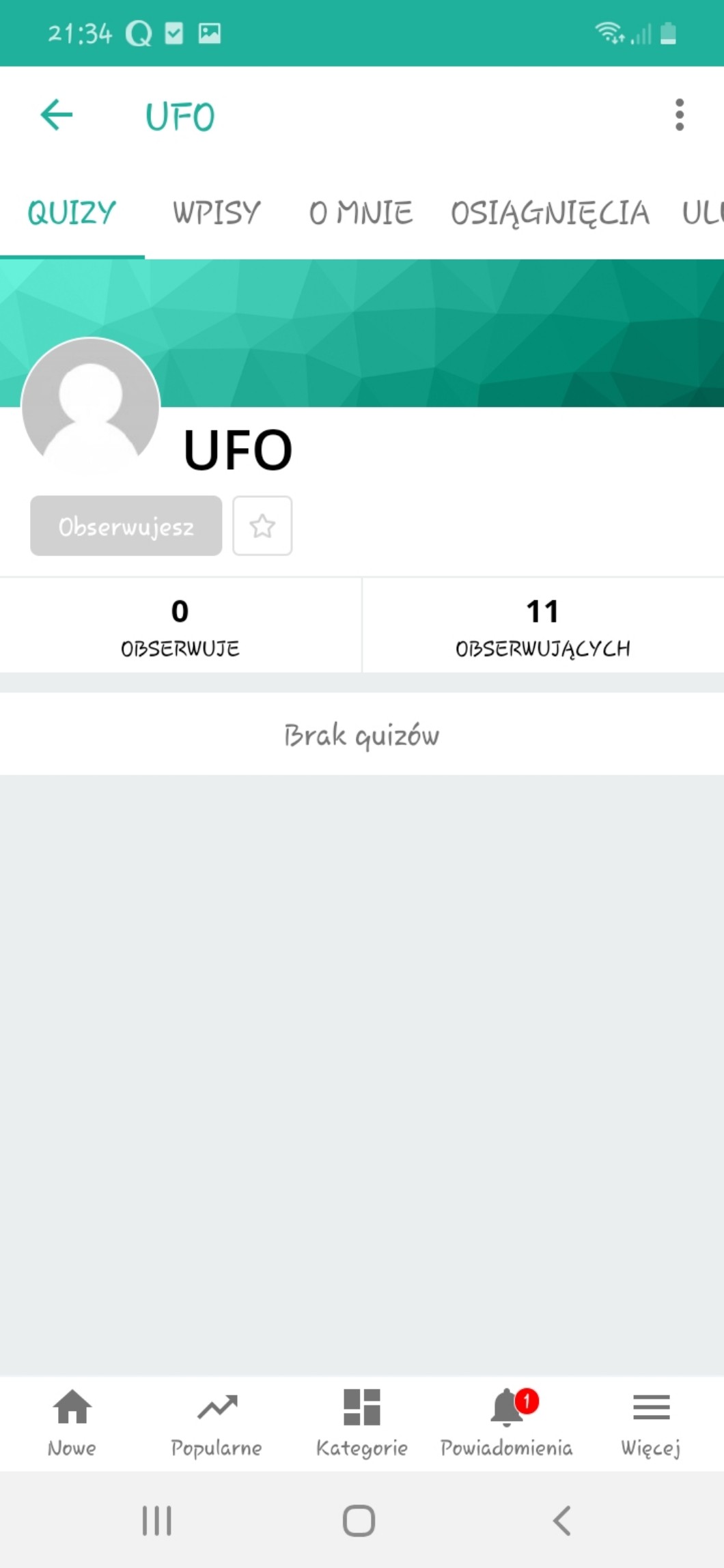Open the three-dot overflow menu
The height and width of the screenshot is (1568, 724).
click(679, 115)
